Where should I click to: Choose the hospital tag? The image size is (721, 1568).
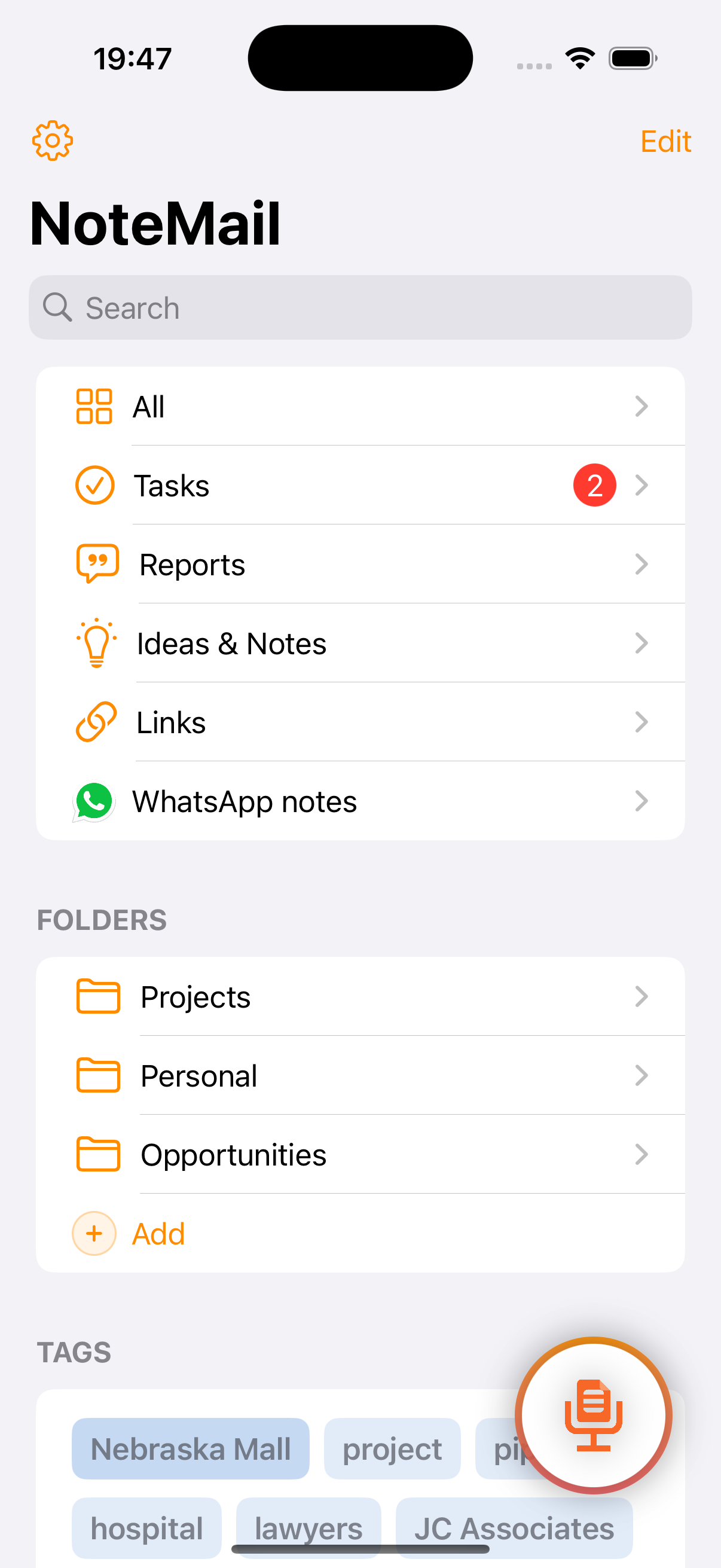pos(146,1528)
